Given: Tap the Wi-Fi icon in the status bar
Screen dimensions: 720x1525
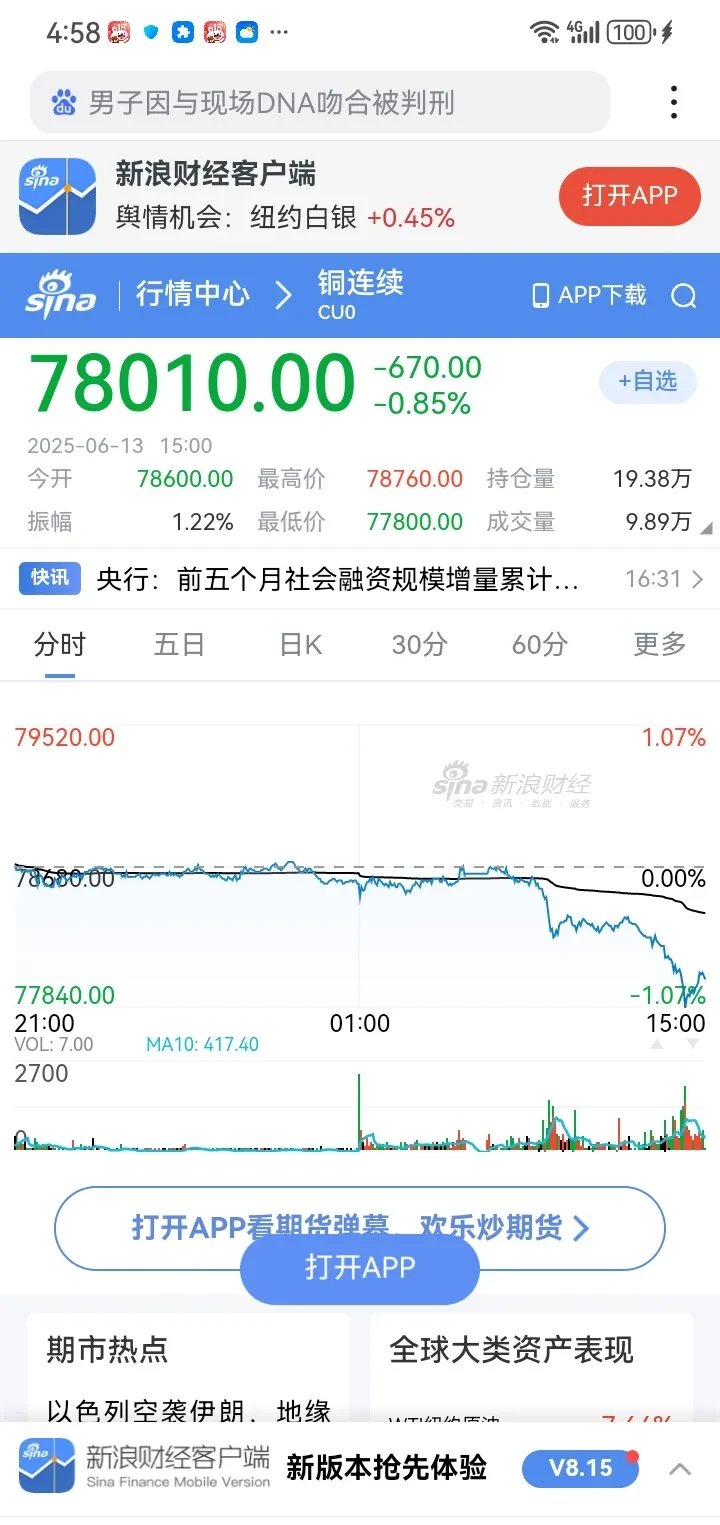Looking at the screenshot, I should (x=546, y=31).
